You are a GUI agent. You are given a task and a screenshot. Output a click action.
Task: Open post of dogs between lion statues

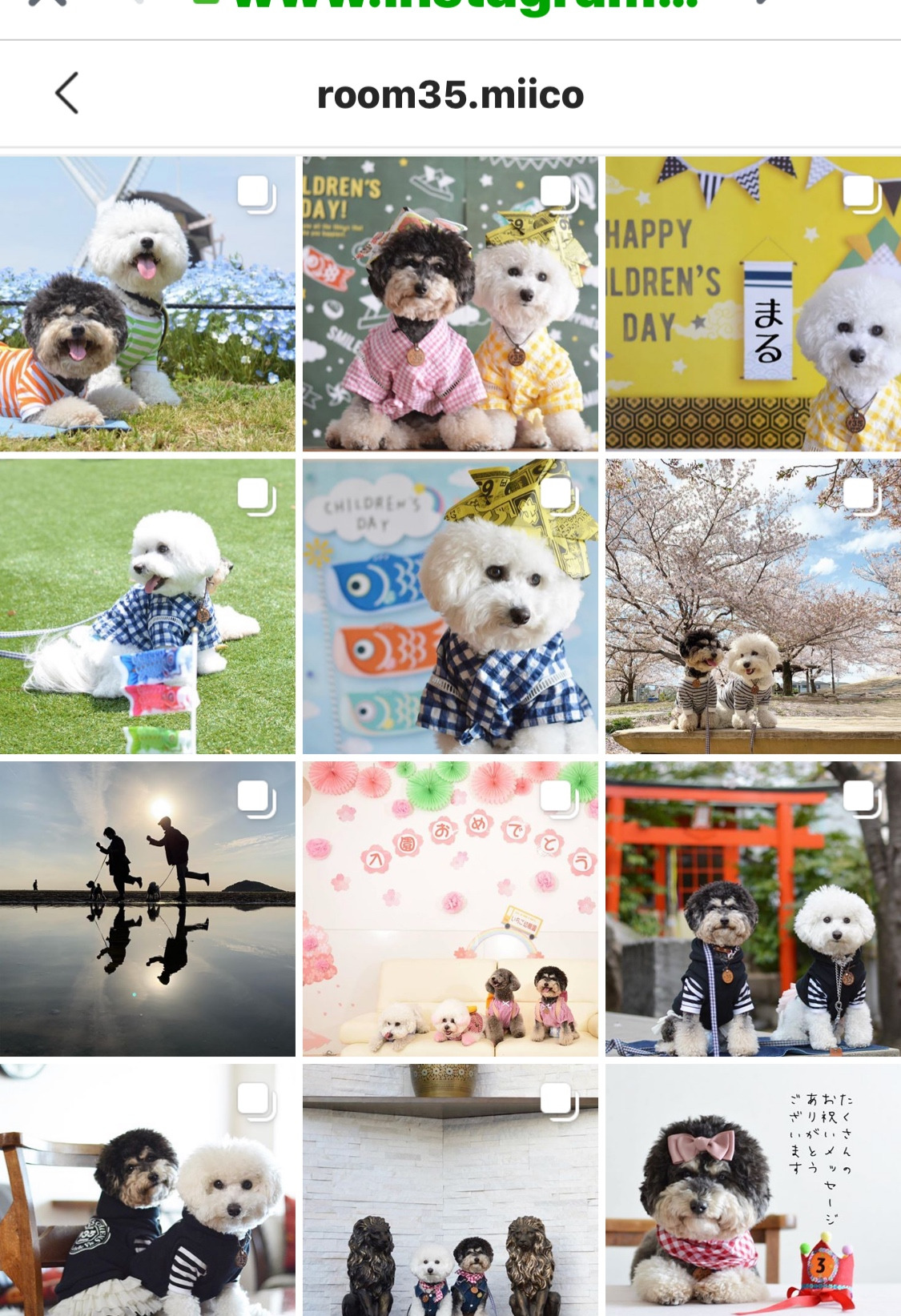[450, 1190]
